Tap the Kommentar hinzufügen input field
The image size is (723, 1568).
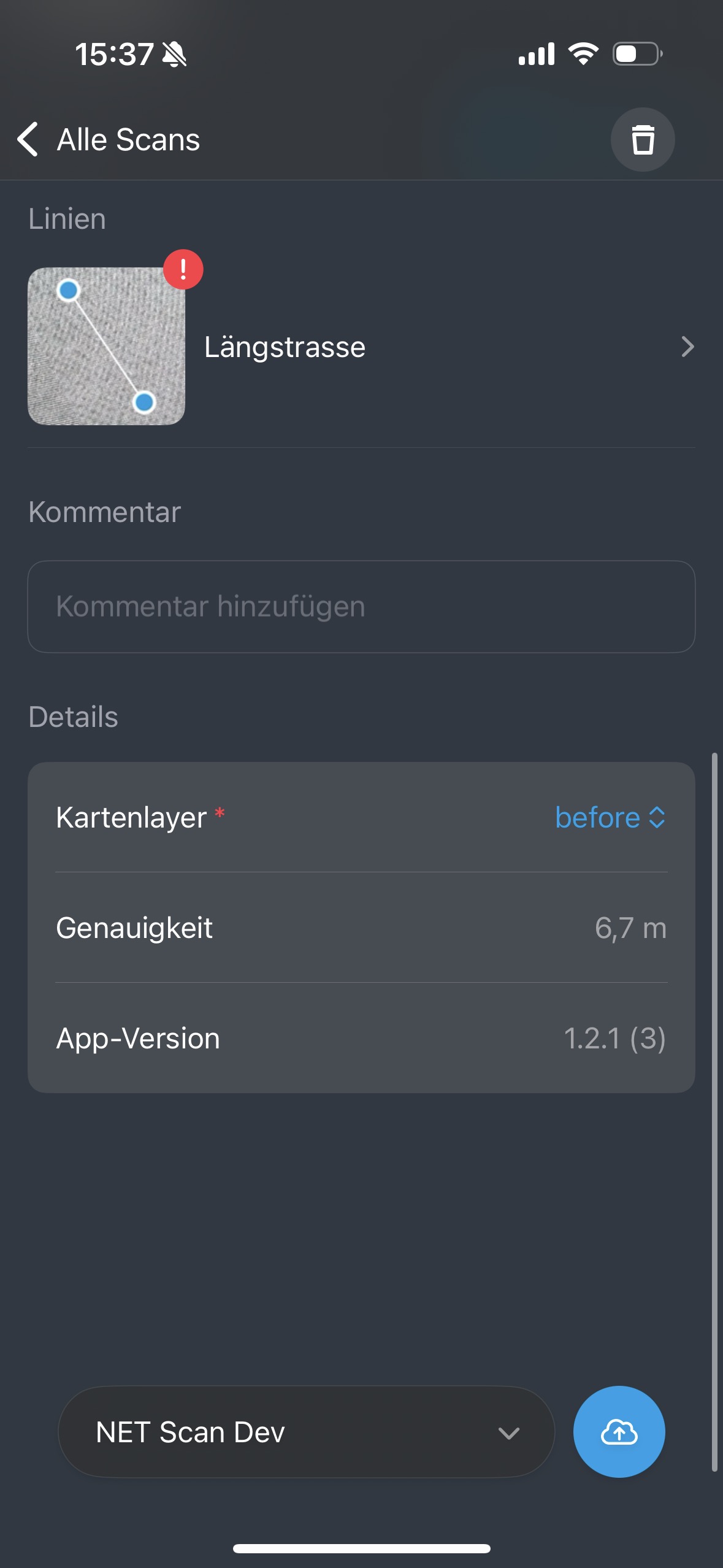point(361,605)
